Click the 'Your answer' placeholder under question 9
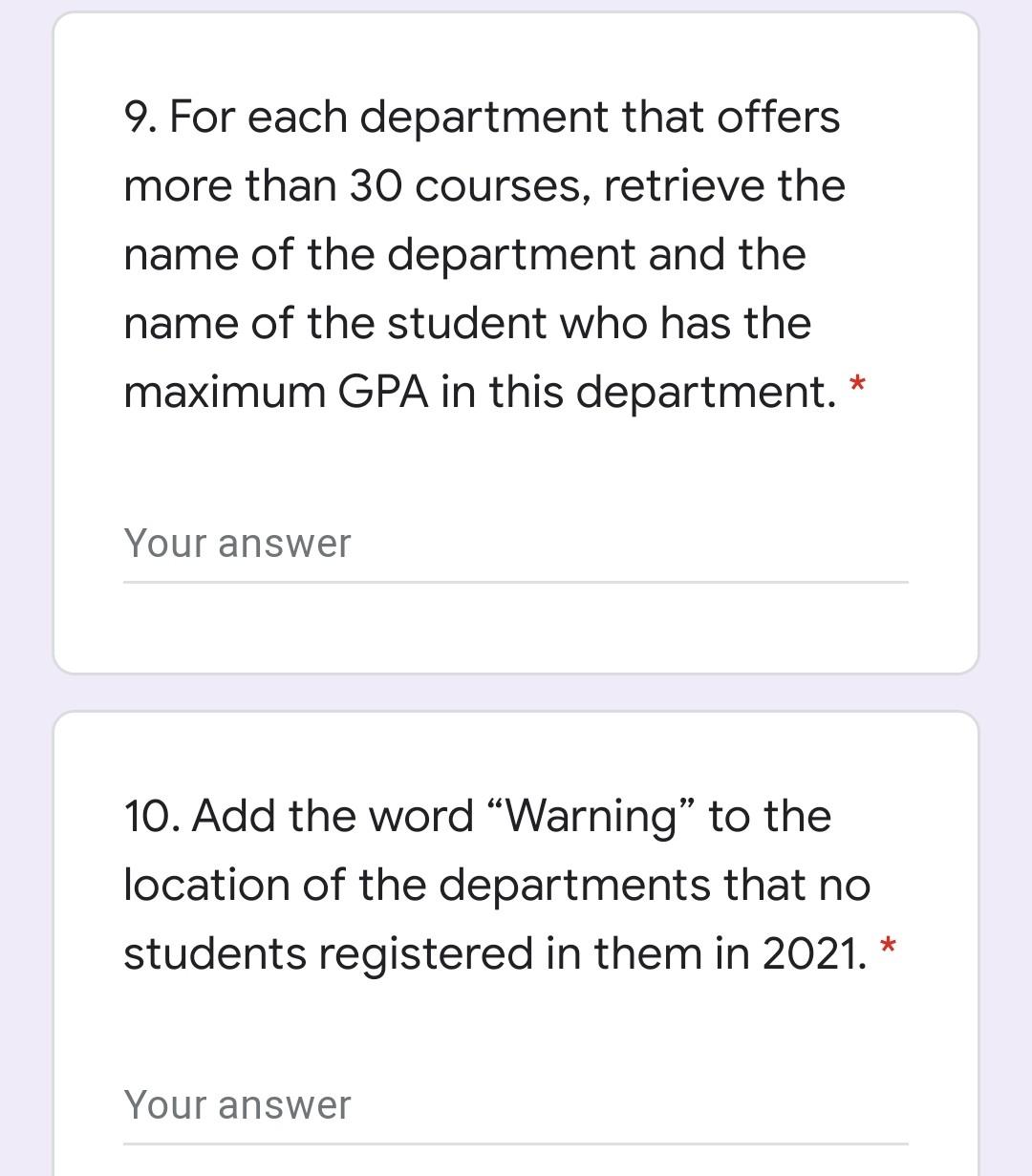Screen dimensions: 1032x1176 point(237,543)
